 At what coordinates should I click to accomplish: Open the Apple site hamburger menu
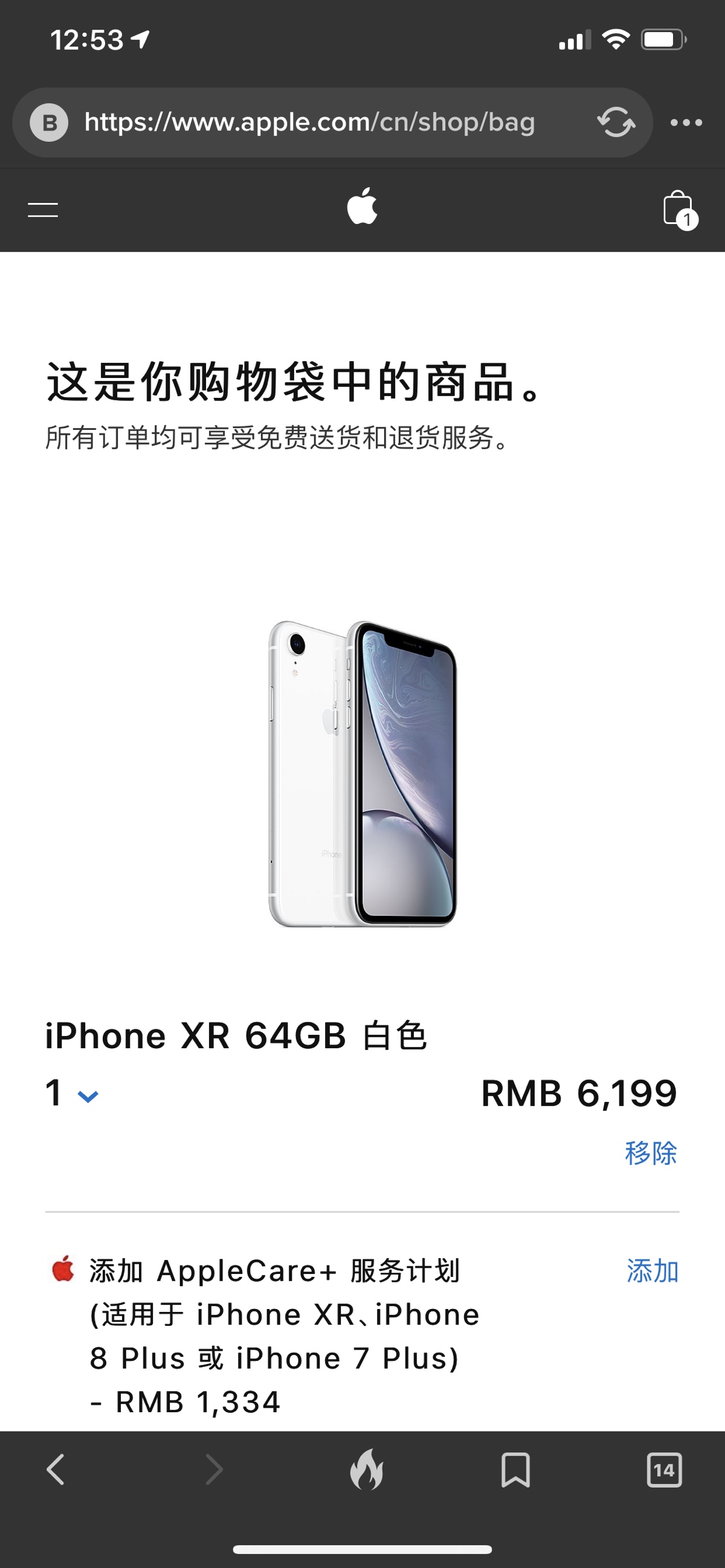pos(43,210)
